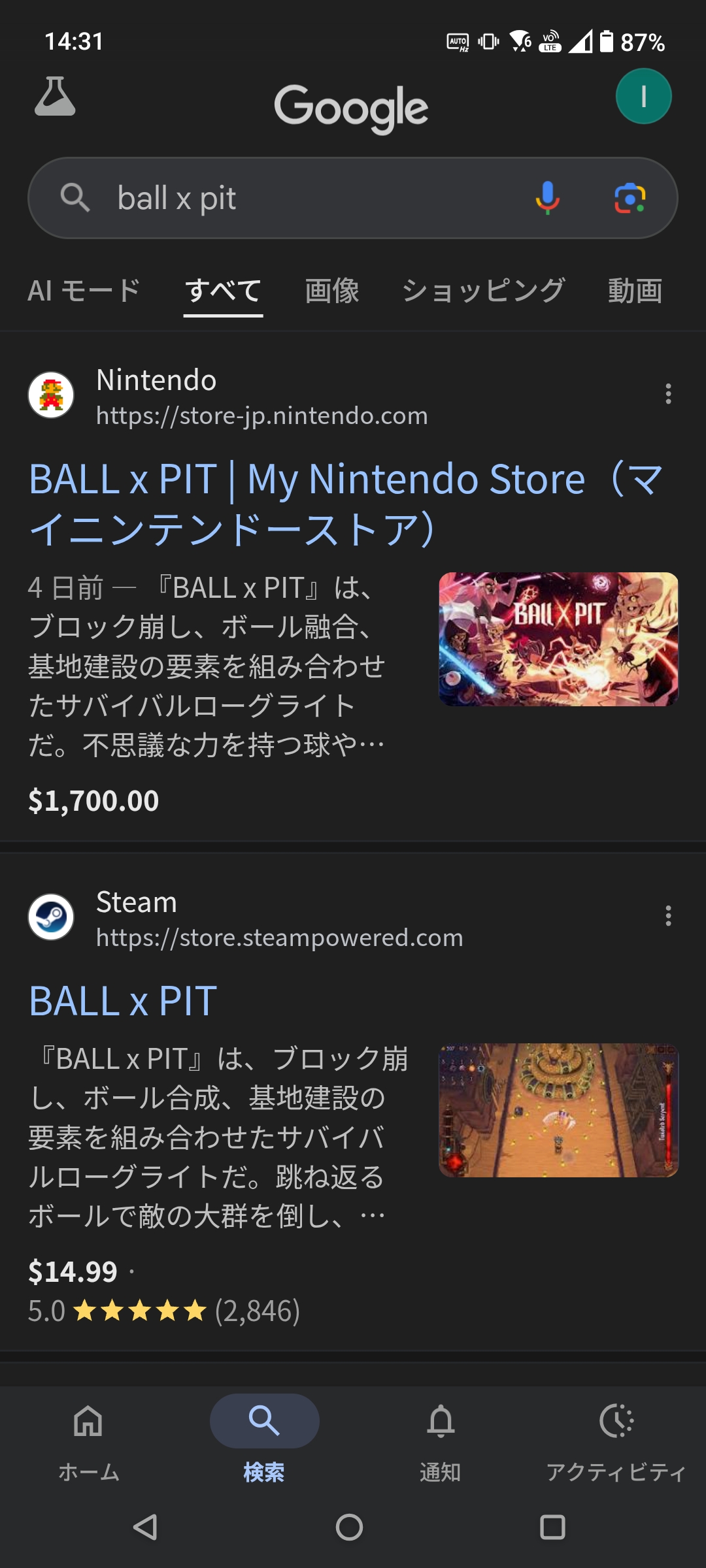The height and width of the screenshot is (1568, 706).
Task: Open the Search Labs flask icon
Action: (x=55, y=97)
